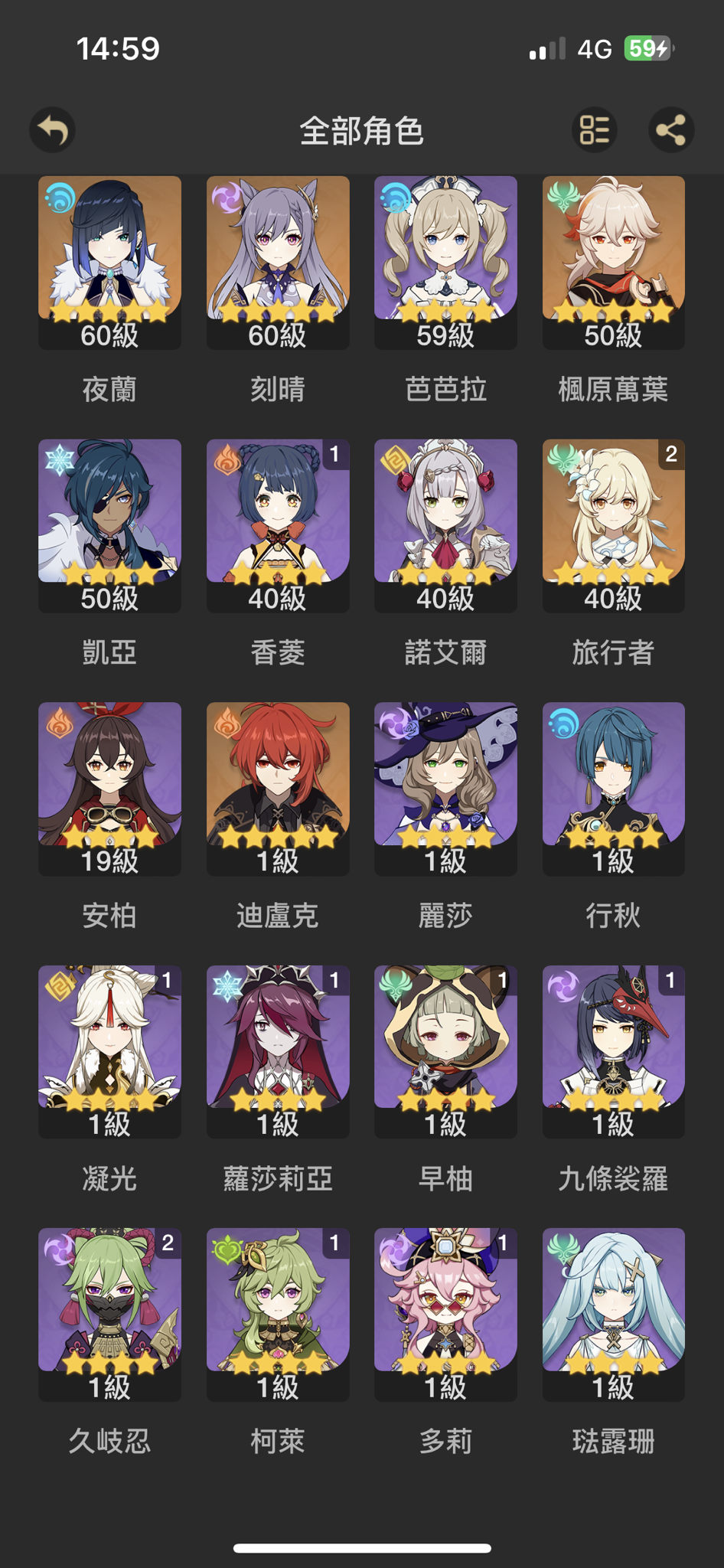This screenshot has width=724, height=1568.
Task: Go back using the return arrow
Action: [53, 130]
